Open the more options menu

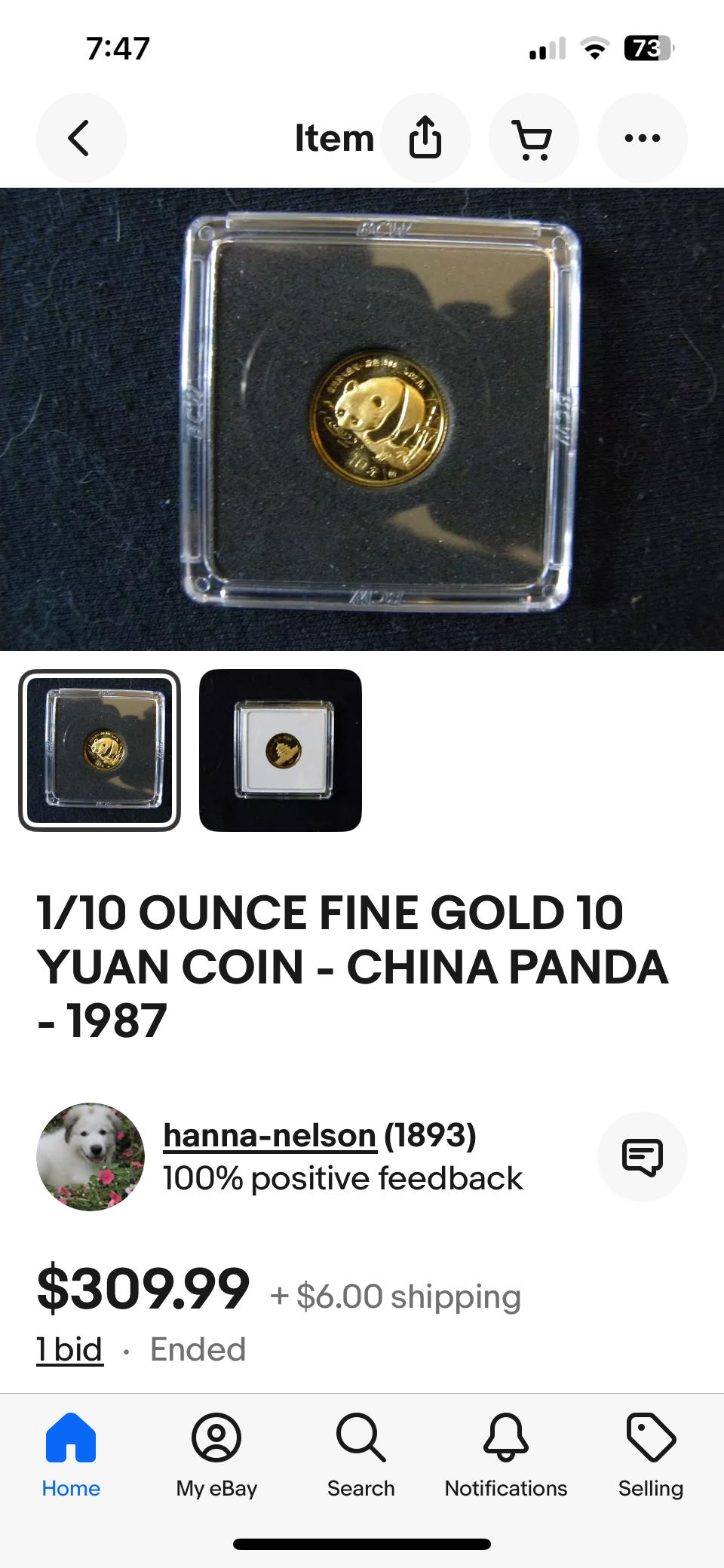[642, 138]
